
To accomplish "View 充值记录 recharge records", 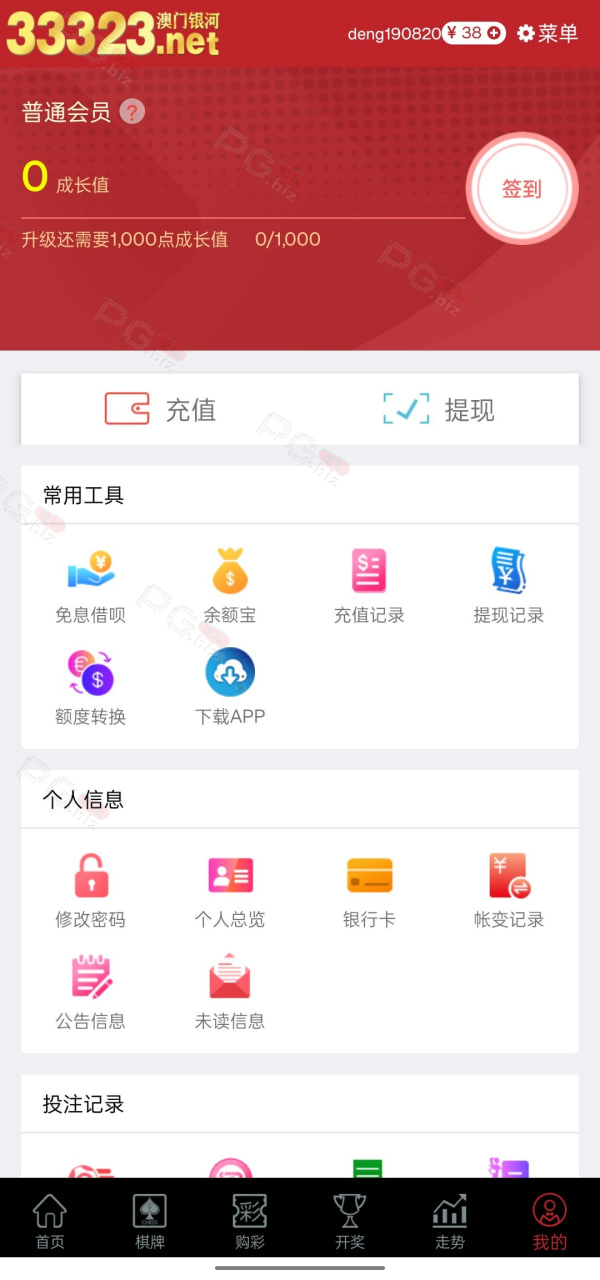I will (x=369, y=587).
